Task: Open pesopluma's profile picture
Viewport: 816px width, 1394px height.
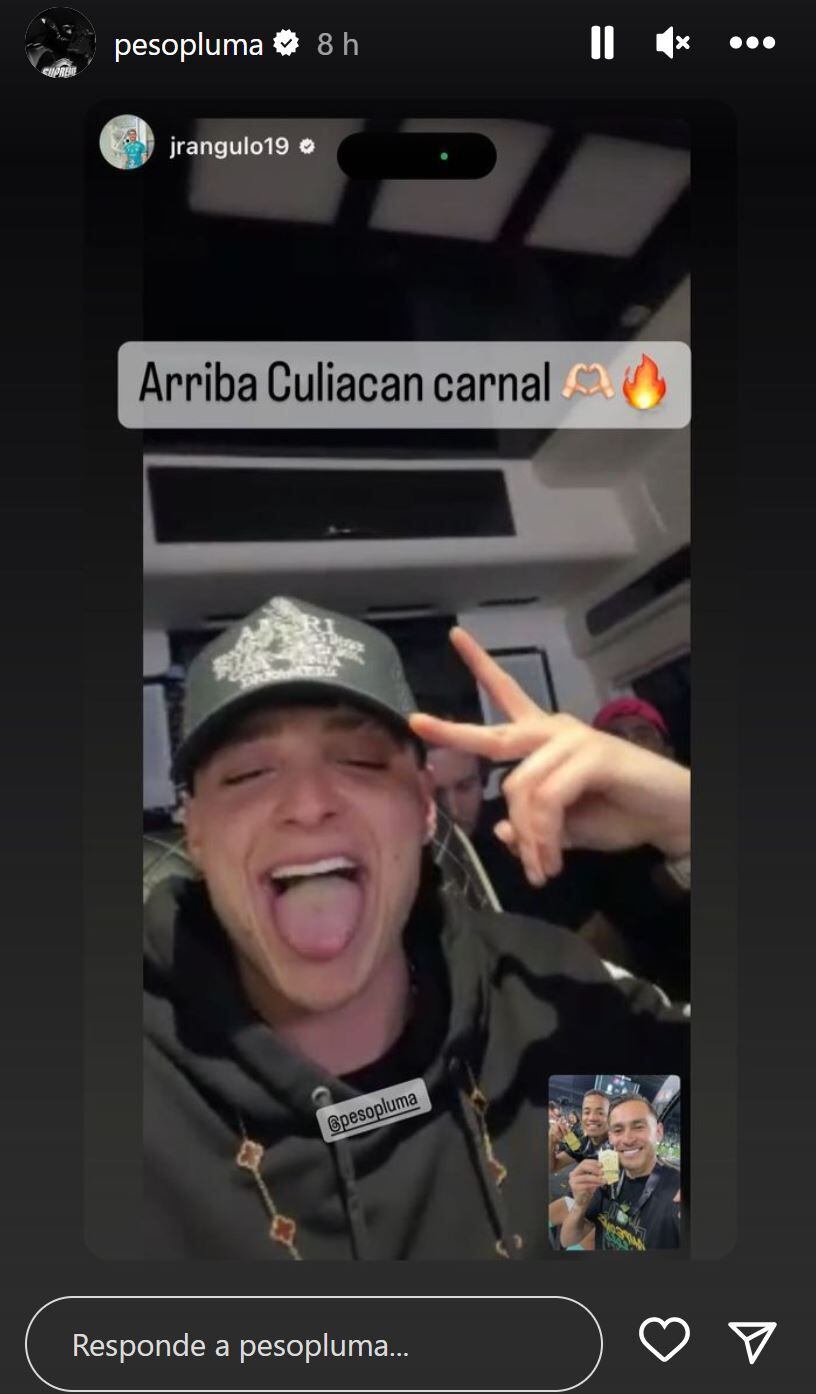Action: click(60, 43)
